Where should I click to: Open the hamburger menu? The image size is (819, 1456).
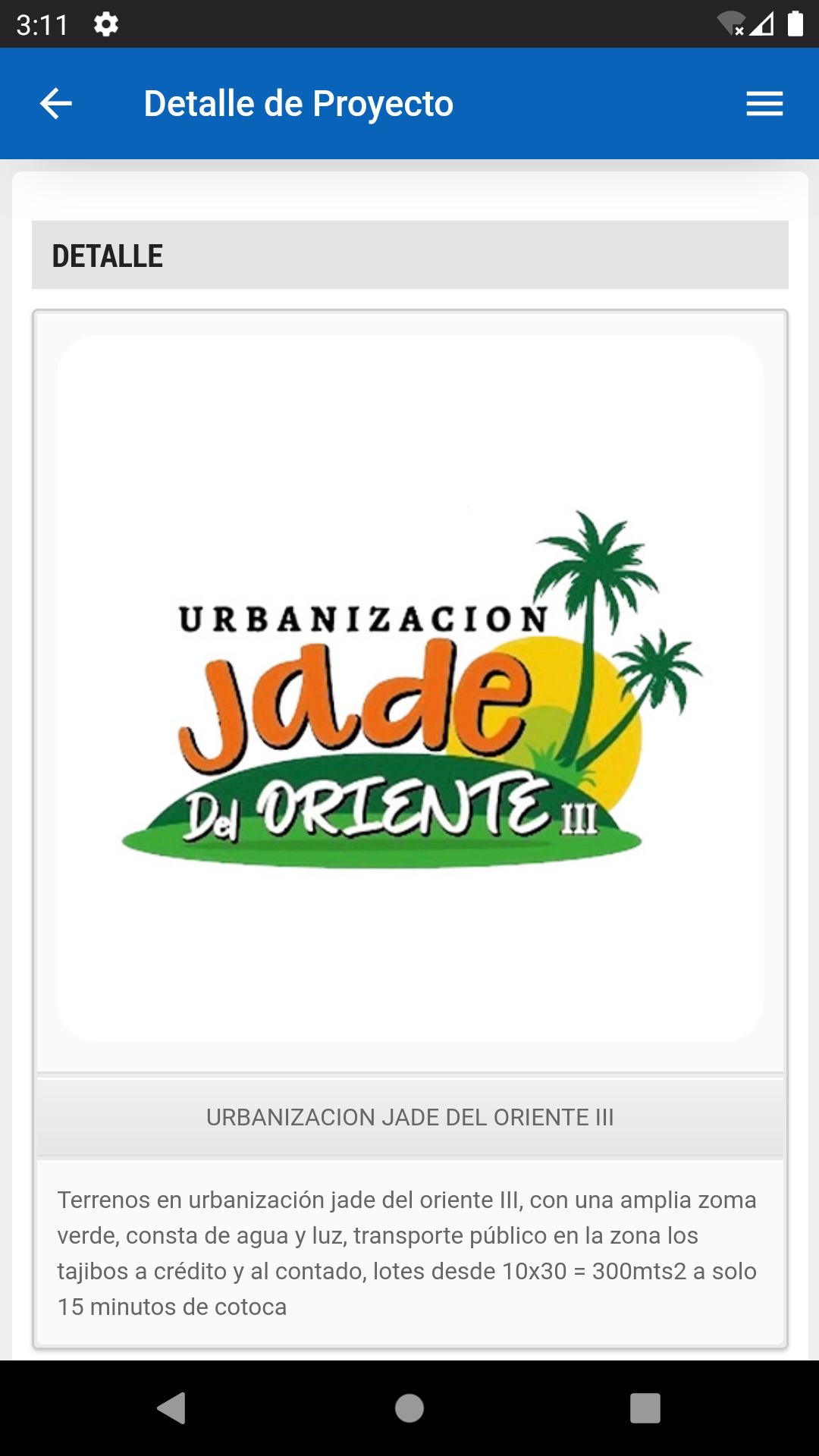click(764, 104)
